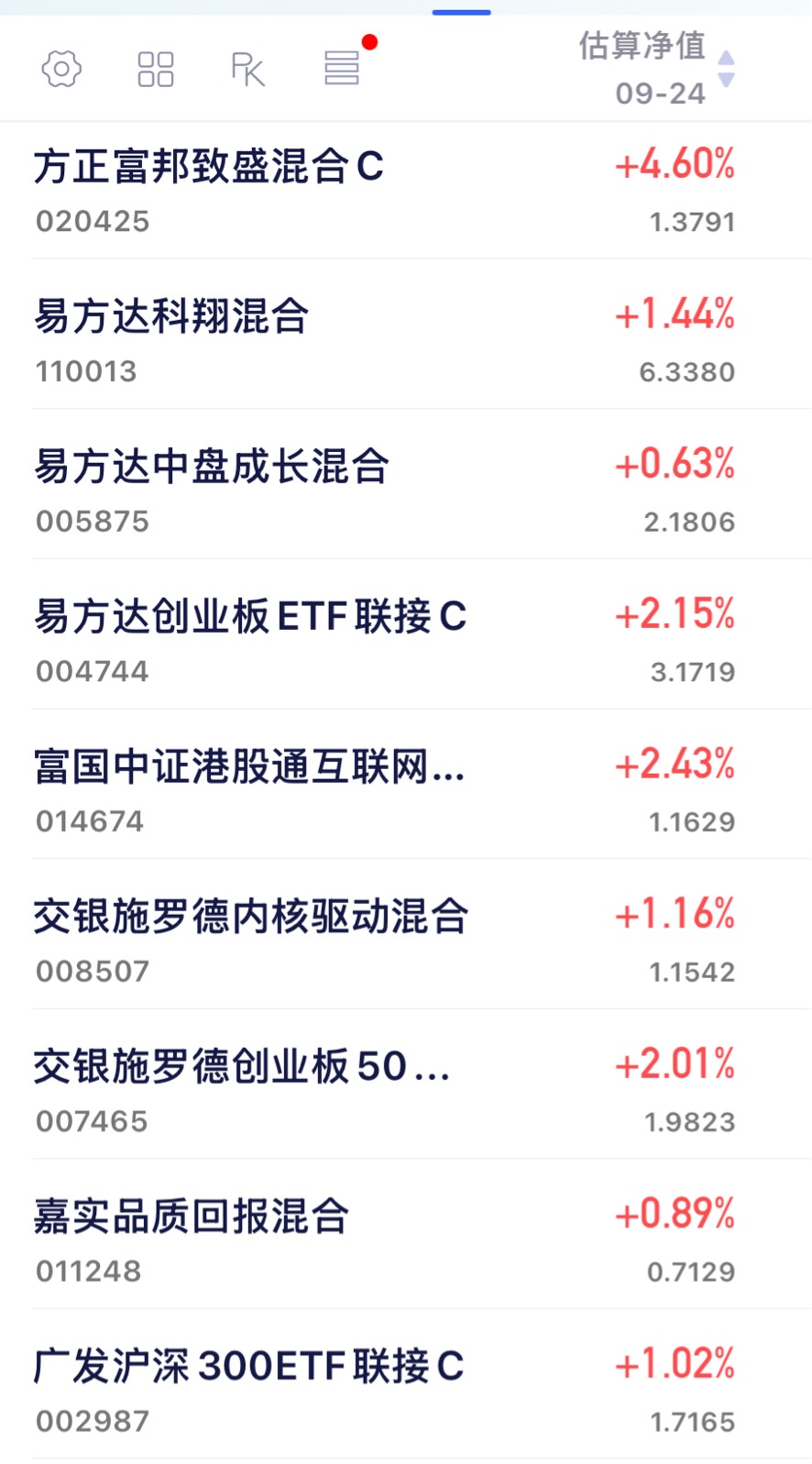This screenshot has width=812, height=1464.
Task: Open 交银施罗德内核驱动混合 fund
Action: 406,934
